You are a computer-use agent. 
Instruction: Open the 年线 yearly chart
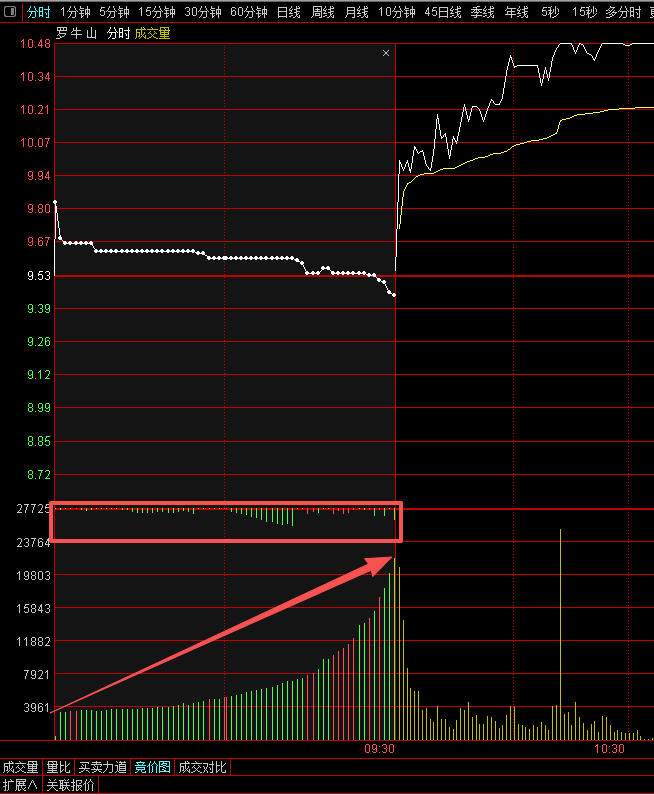[516, 12]
